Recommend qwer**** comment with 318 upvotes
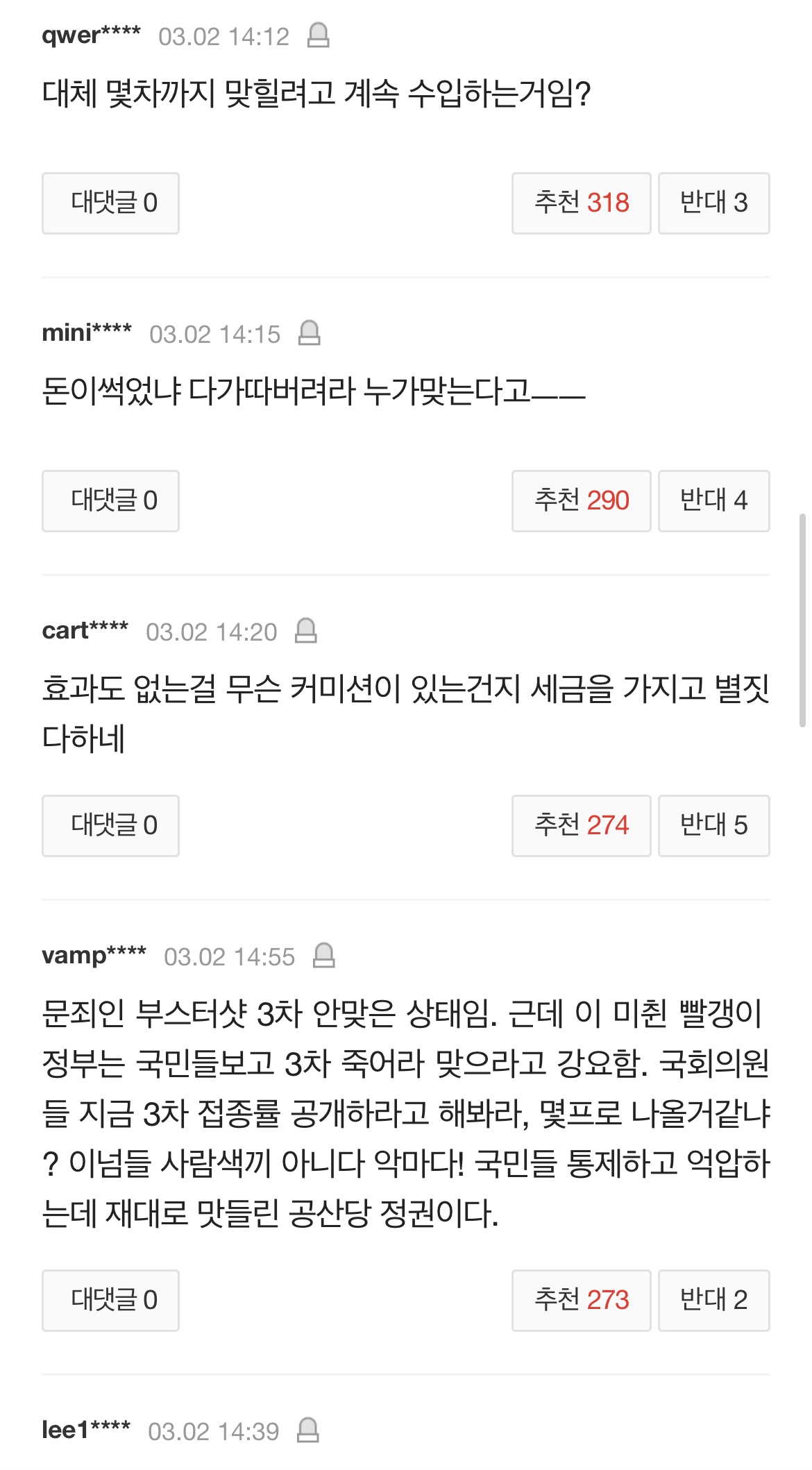 pos(581,203)
